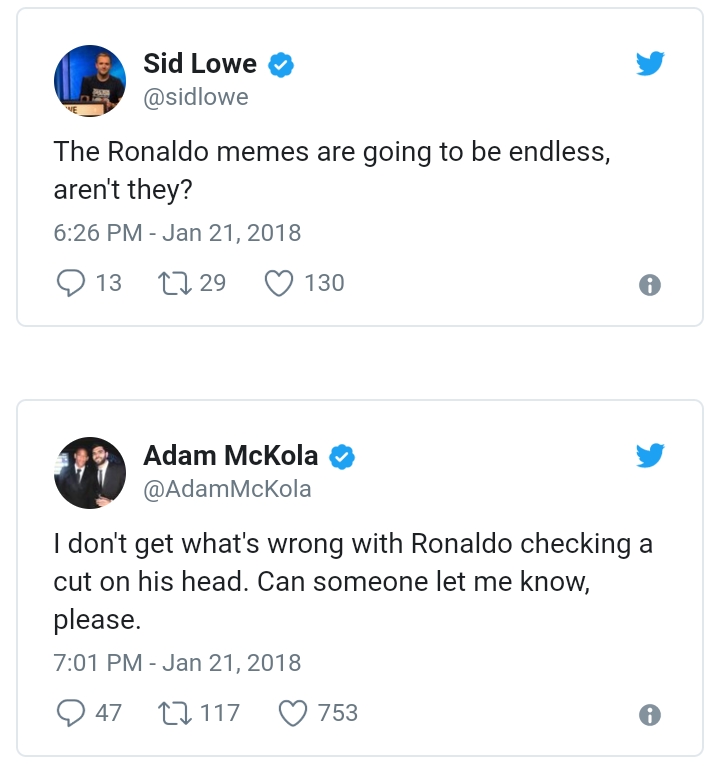Tap the Twitter bird on Sid Lowe's tweet
Screen dimensions: 720x777
650,64
